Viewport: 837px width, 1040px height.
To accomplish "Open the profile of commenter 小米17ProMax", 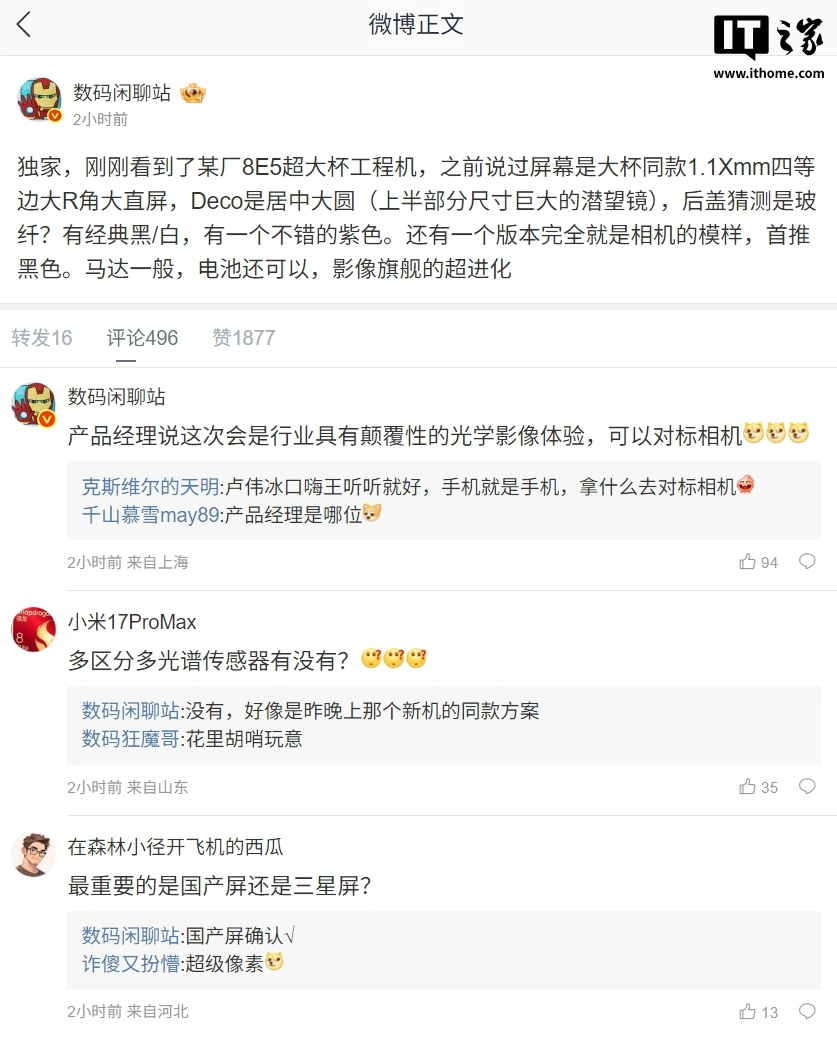I will pos(132,622).
